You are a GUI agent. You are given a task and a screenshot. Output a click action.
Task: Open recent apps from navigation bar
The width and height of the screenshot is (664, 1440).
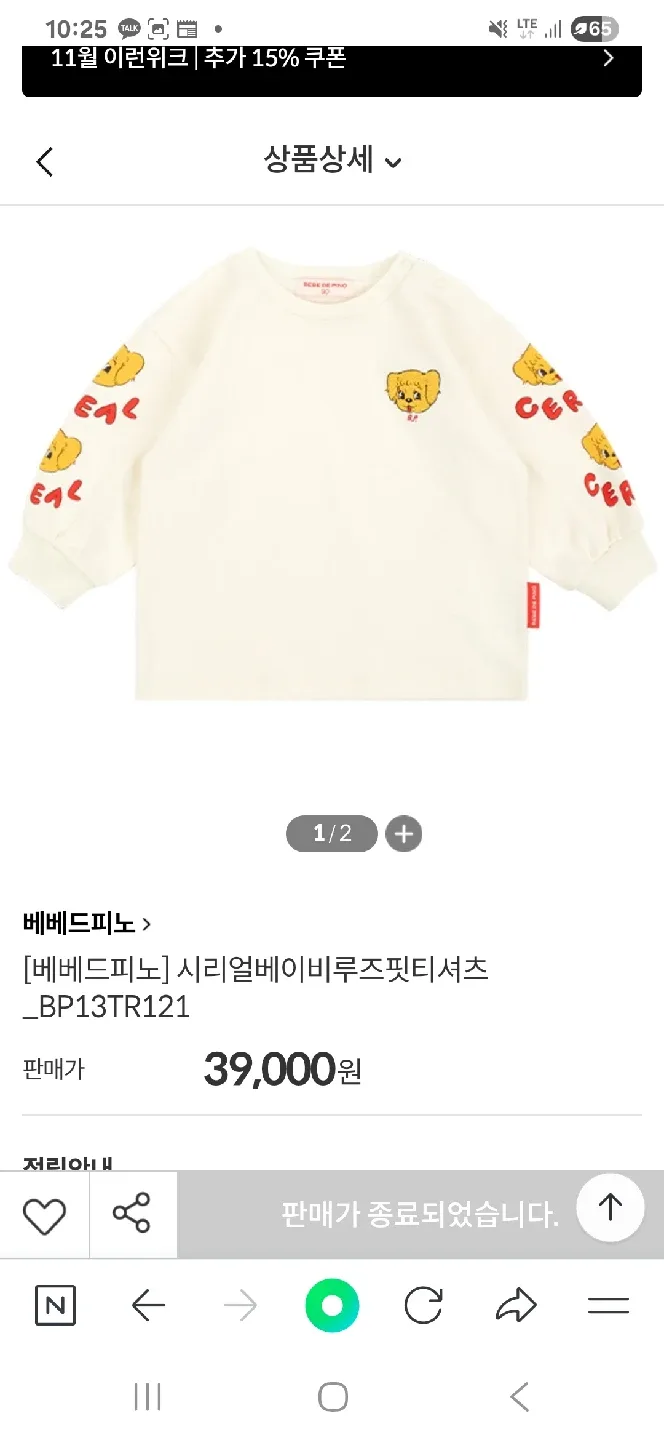[x=147, y=1397]
